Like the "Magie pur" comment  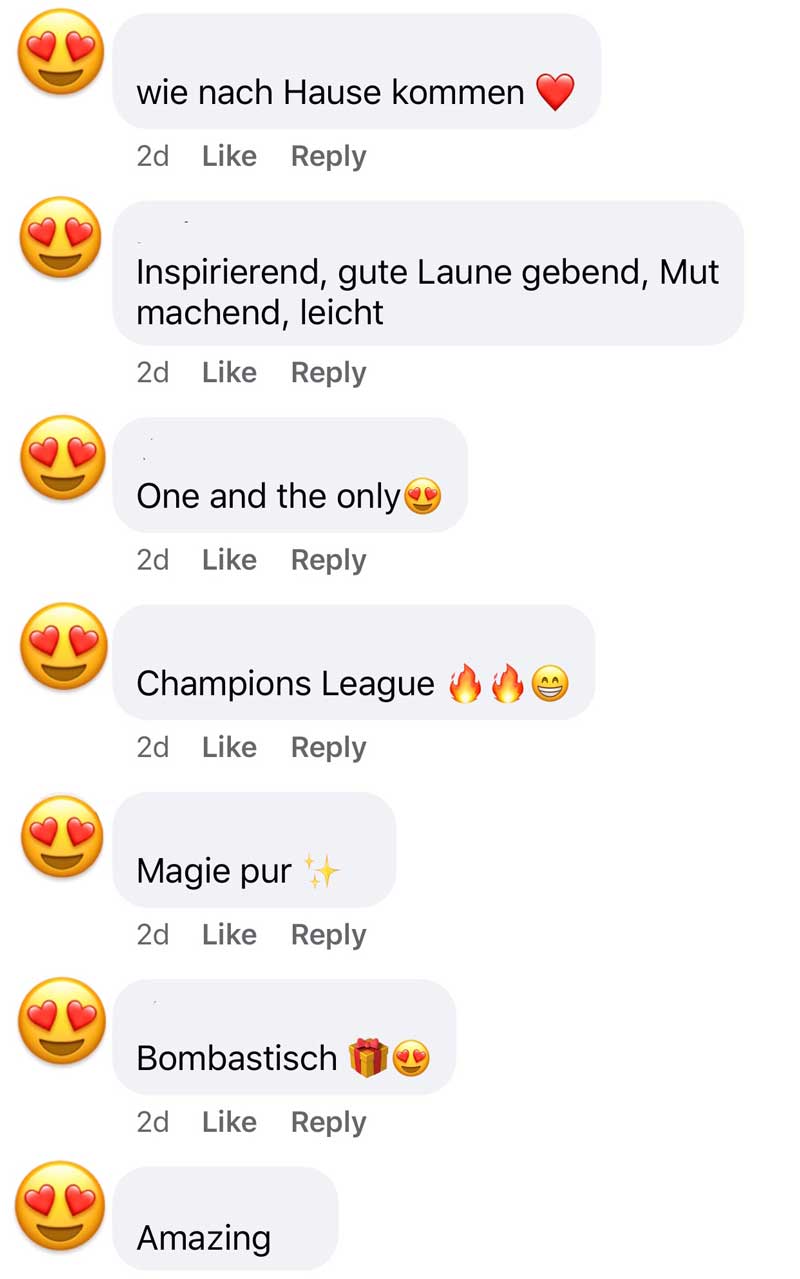click(x=229, y=934)
